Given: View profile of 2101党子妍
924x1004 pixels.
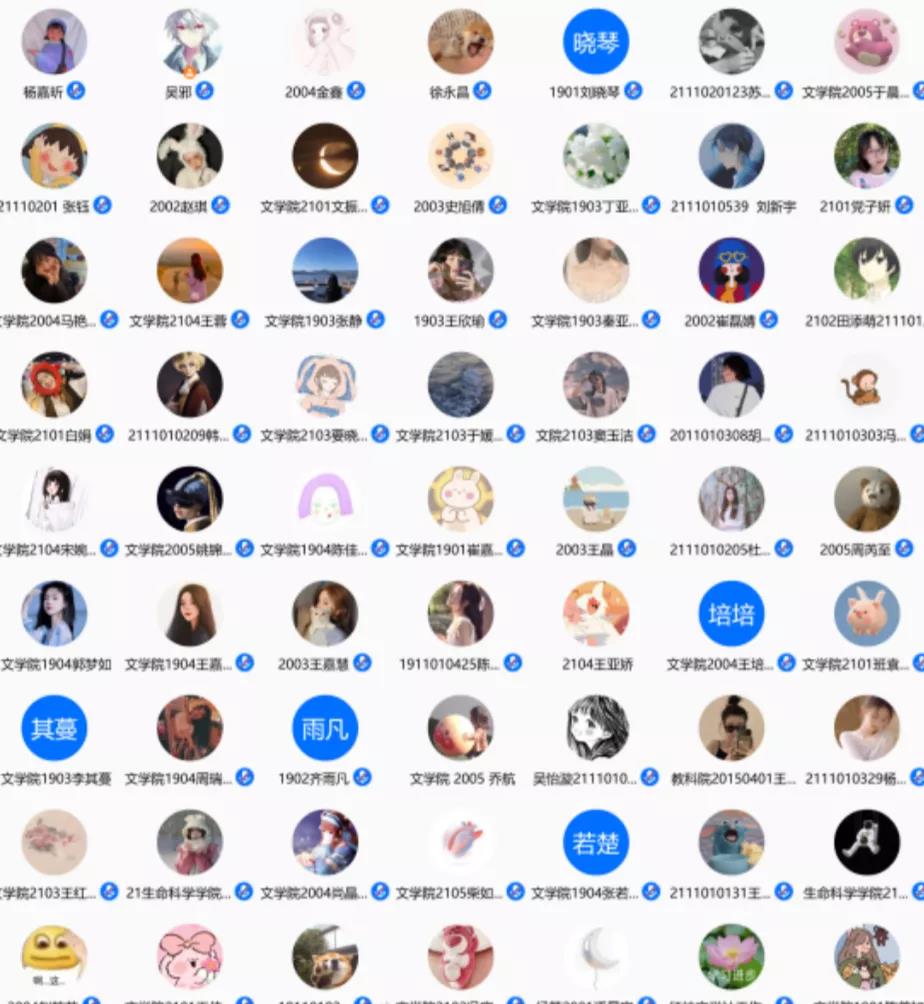Looking at the screenshot, I should (867, 156).
